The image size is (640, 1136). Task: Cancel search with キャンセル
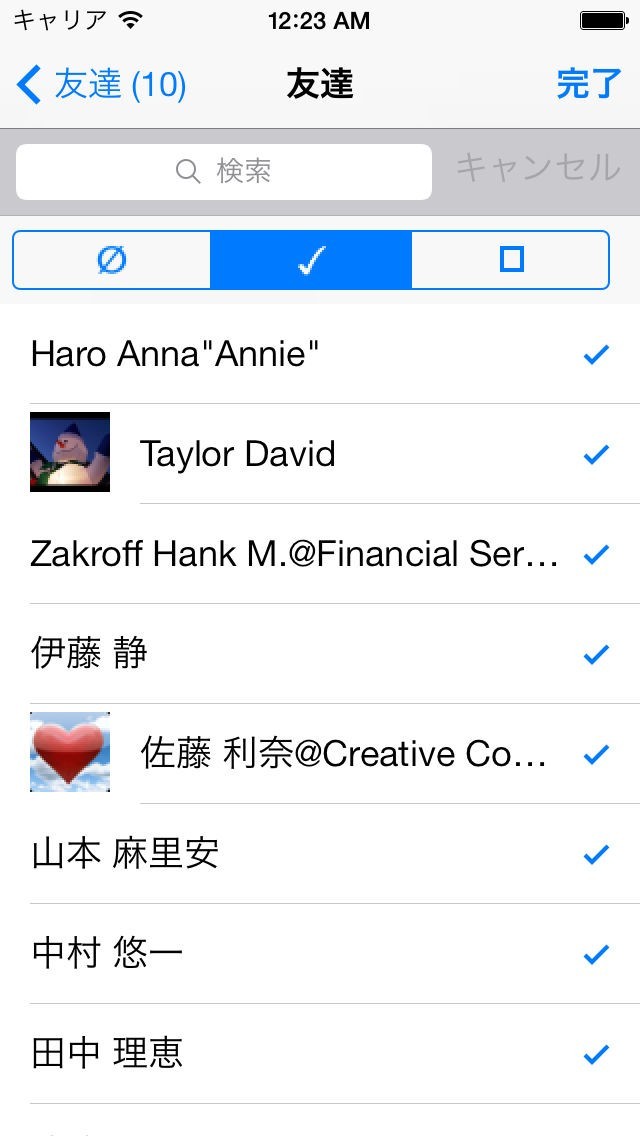click(x=538, y=168)
